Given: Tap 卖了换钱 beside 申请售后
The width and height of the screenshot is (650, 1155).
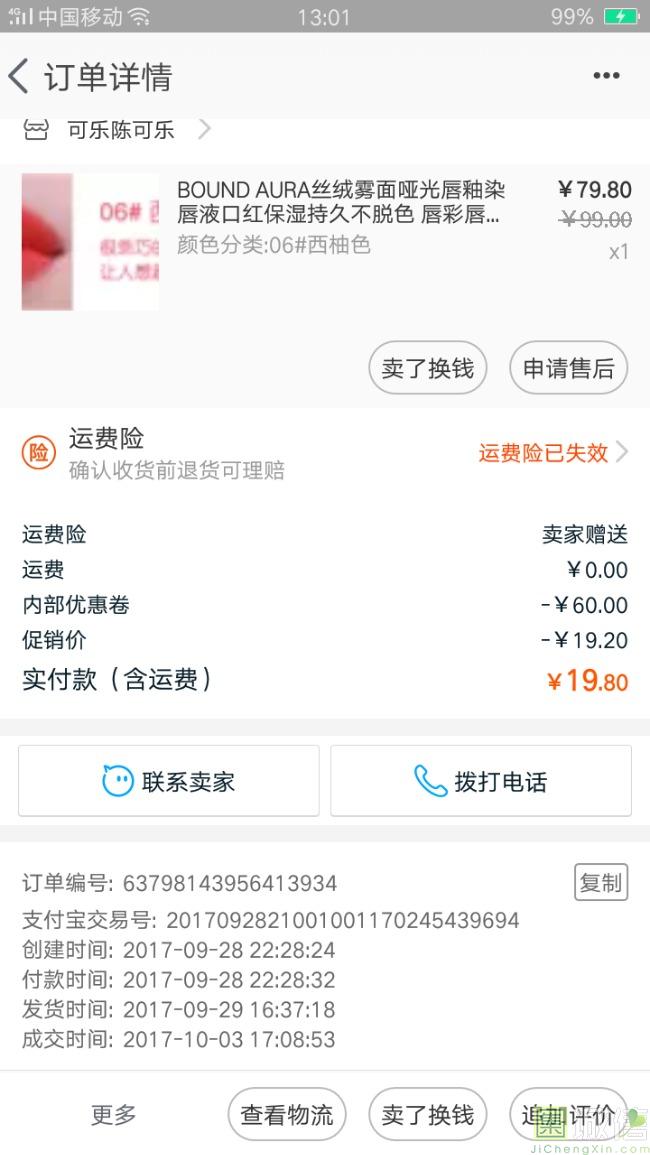Looking at the screenshot, I should (428, 368).
